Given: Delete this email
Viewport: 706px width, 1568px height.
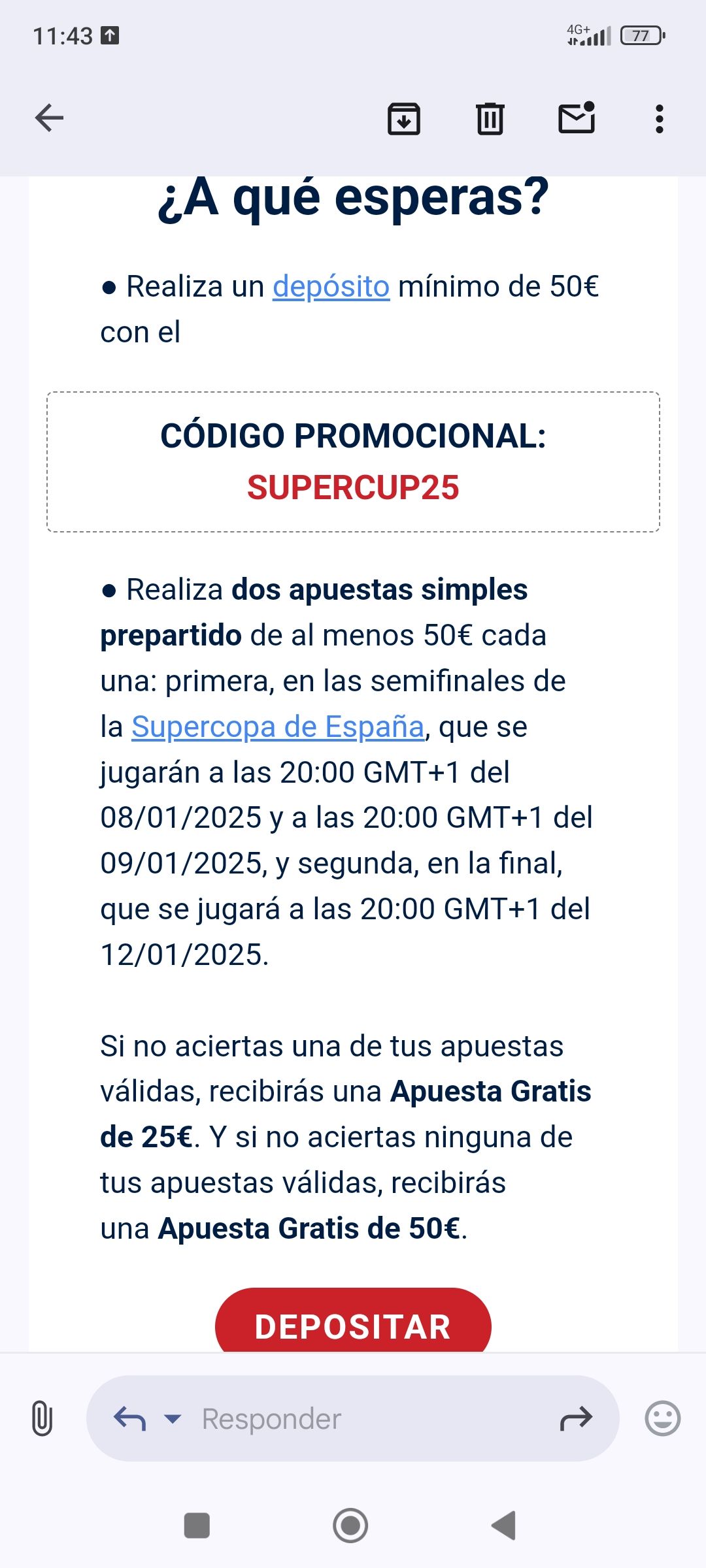Looking at the screenshot, I should click(x=490, y=119).
